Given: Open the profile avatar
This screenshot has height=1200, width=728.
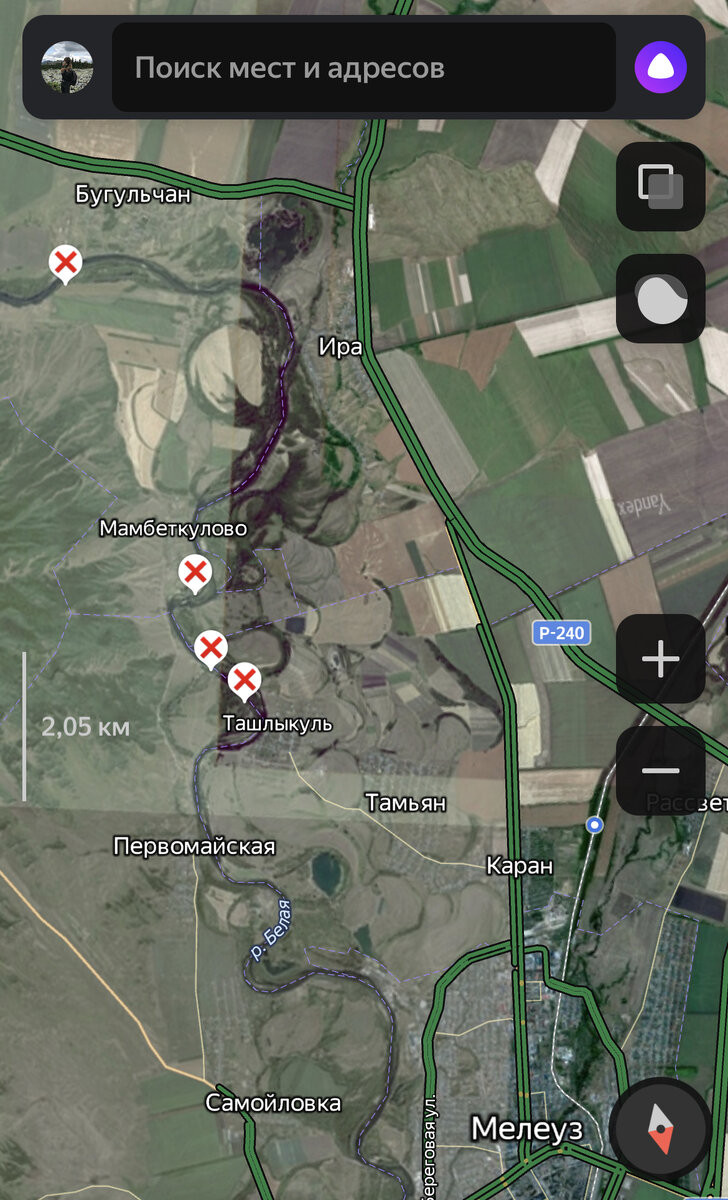Looking at the screenshot, I should tap(68, 68).
